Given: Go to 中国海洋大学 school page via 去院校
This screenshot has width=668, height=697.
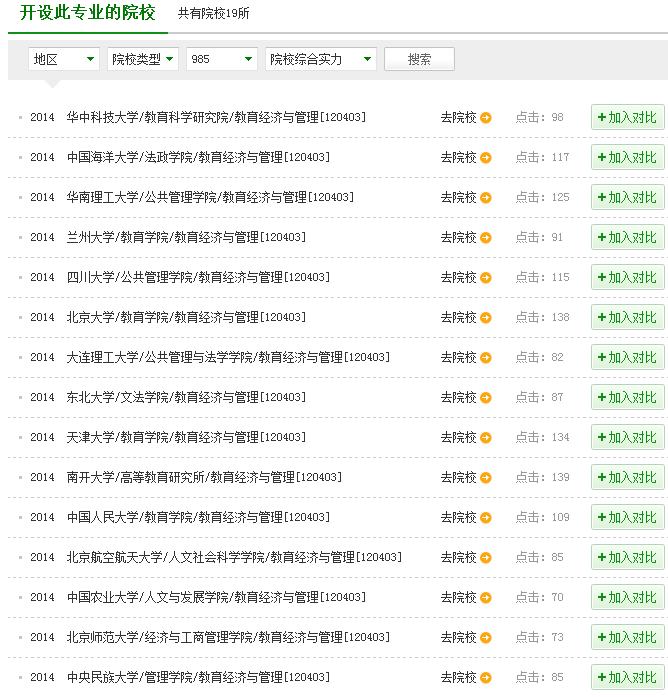Looking at the screenshot, I should (465, 157).
